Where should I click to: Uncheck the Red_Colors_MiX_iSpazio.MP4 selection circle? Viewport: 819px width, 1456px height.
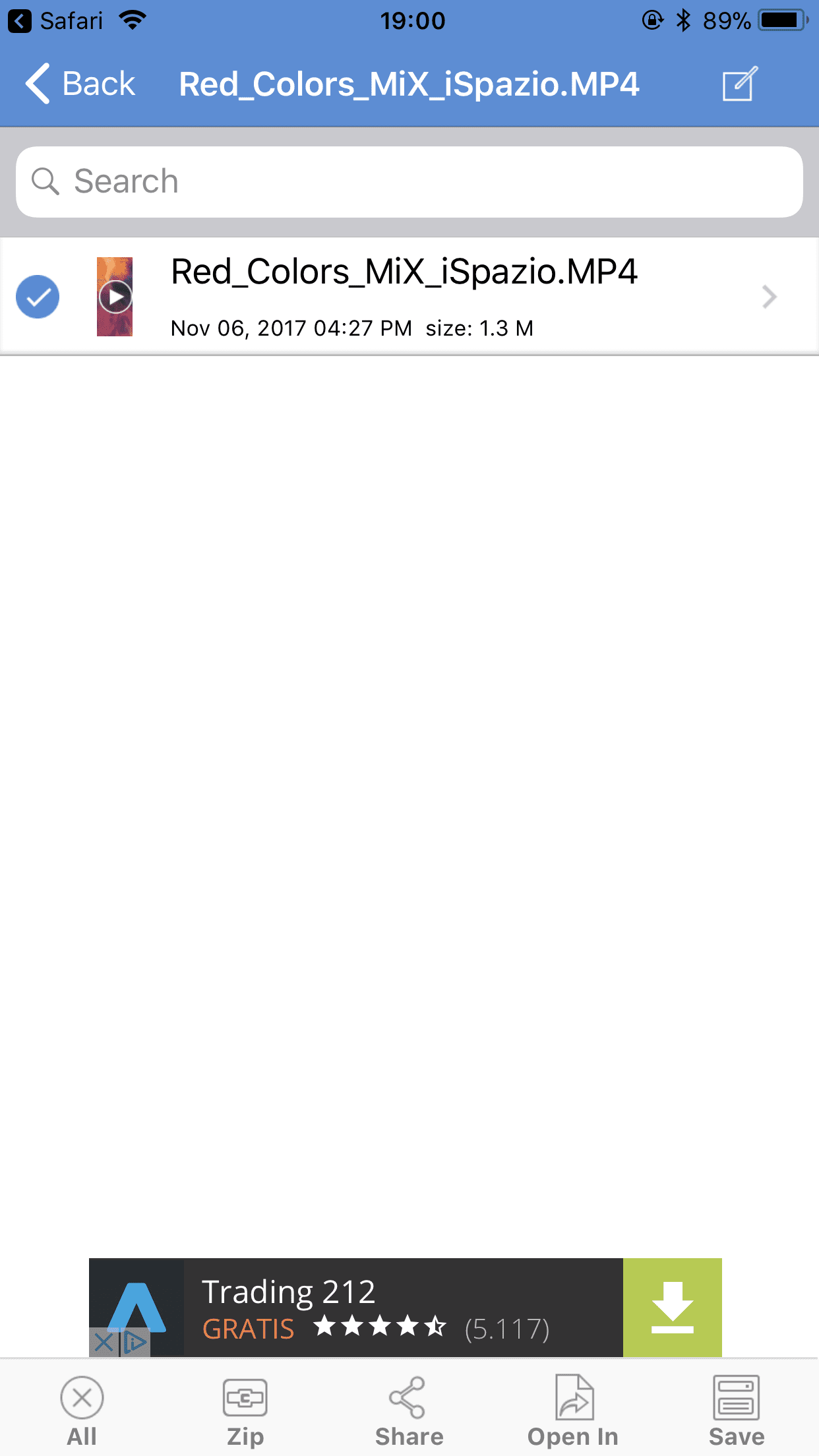[x=38, y=297]
